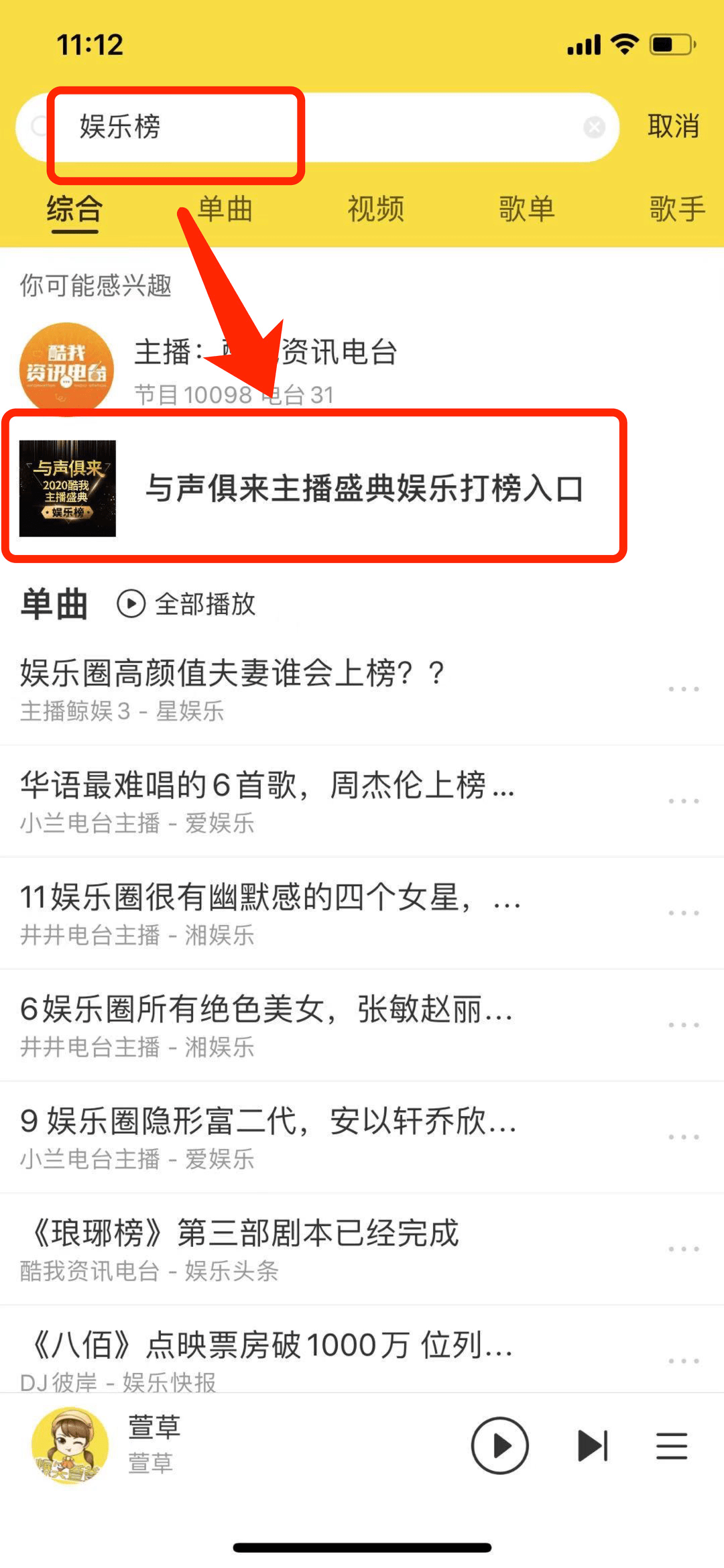Open more options for 11娱乐圈很有幽默感的四个女星

pyautogui.click(x=682, y=912)
